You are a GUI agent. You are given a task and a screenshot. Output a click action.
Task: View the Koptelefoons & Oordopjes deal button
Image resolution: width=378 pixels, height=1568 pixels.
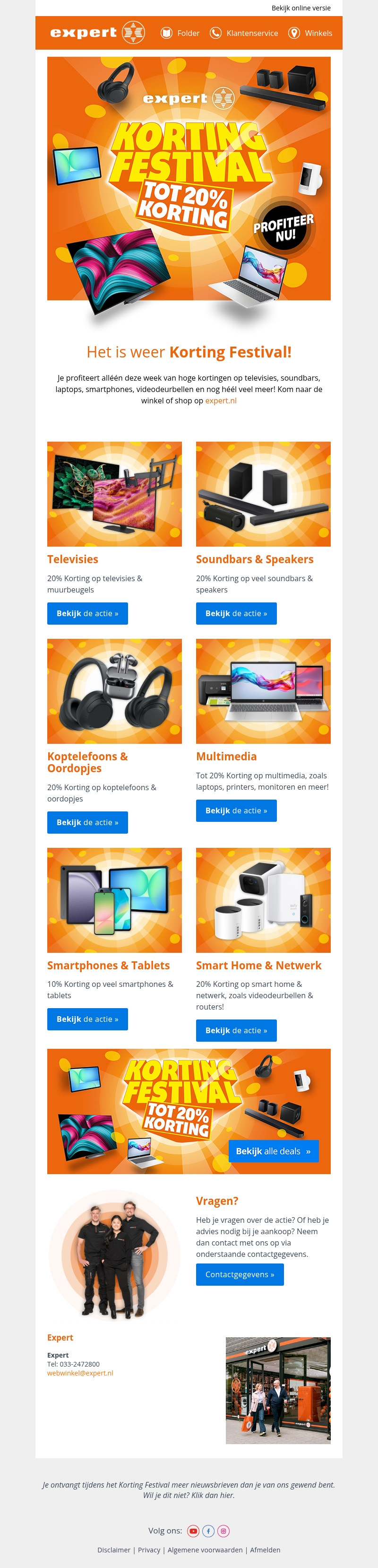pyautogui.click(x=88, y=822)
